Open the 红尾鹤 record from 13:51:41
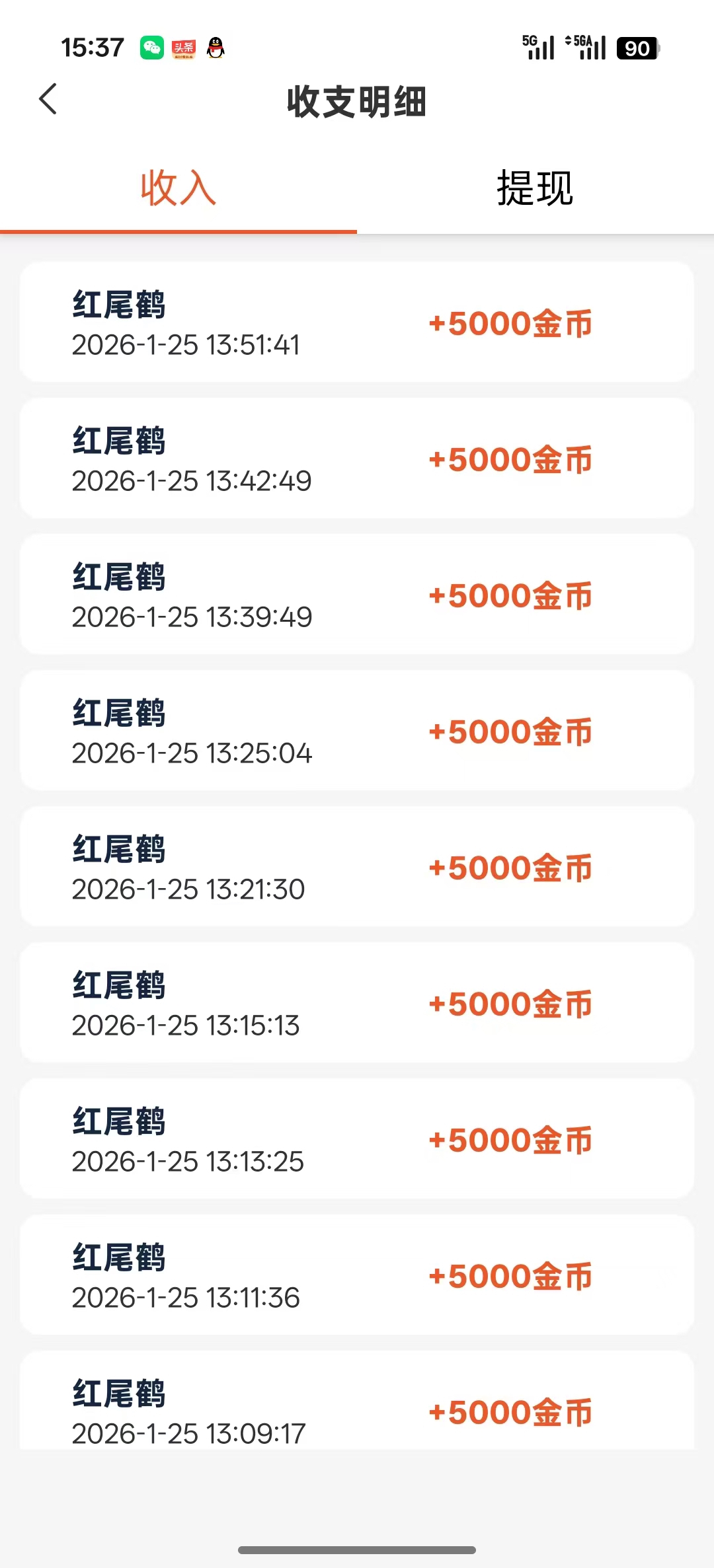 pos(357,322)
